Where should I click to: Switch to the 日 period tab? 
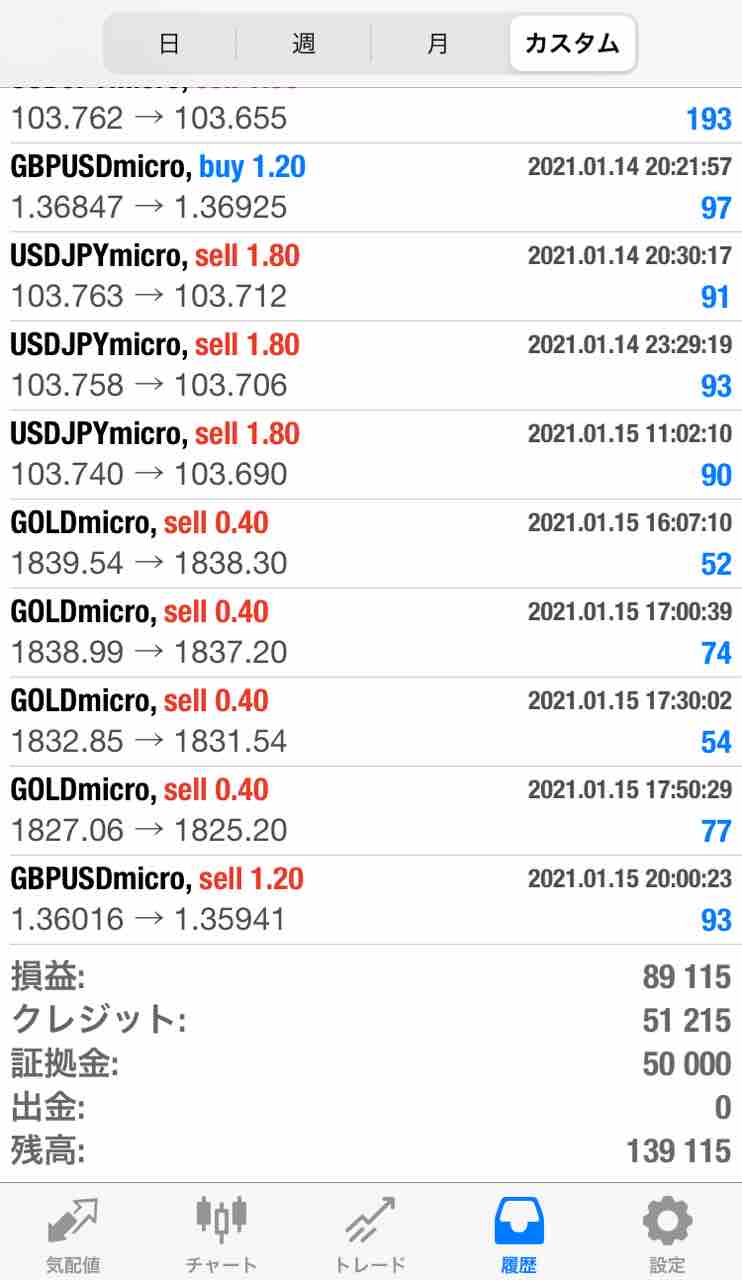(169, 44)
